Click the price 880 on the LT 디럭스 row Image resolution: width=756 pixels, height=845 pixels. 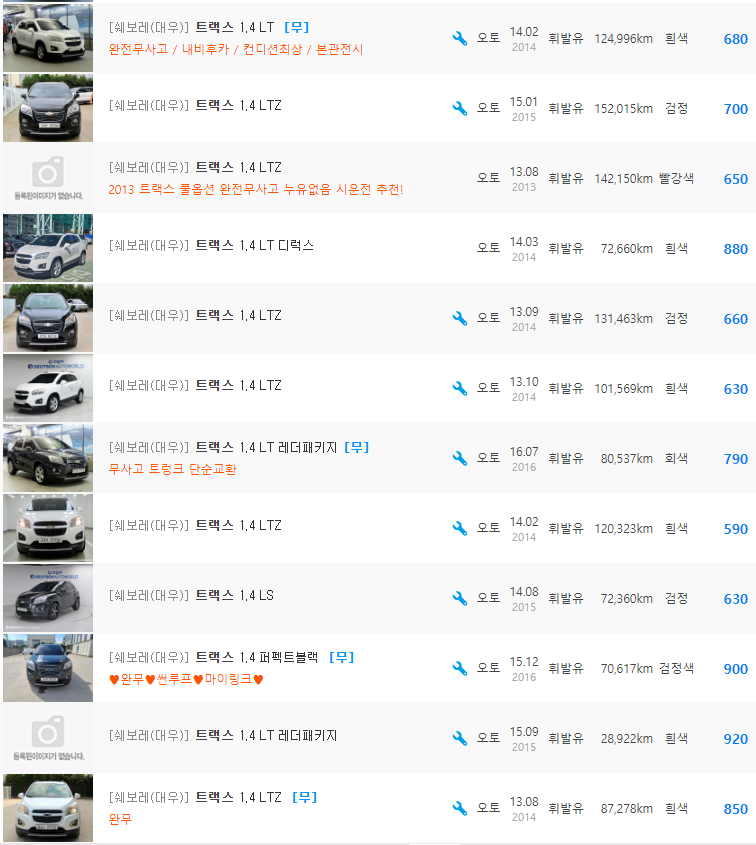coord(738,249)
